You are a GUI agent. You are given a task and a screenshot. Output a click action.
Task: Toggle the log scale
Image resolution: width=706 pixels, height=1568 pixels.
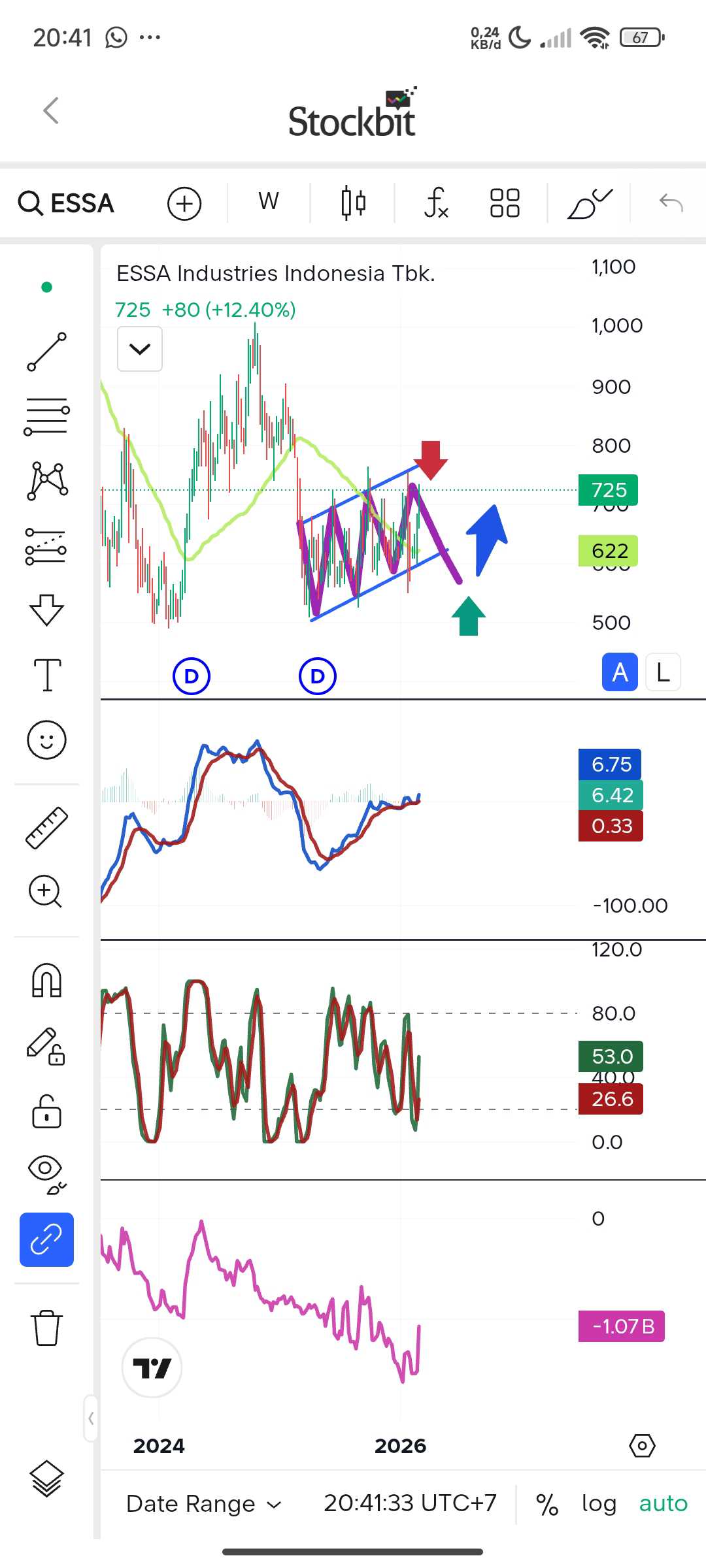click(x=599, y=1503)
